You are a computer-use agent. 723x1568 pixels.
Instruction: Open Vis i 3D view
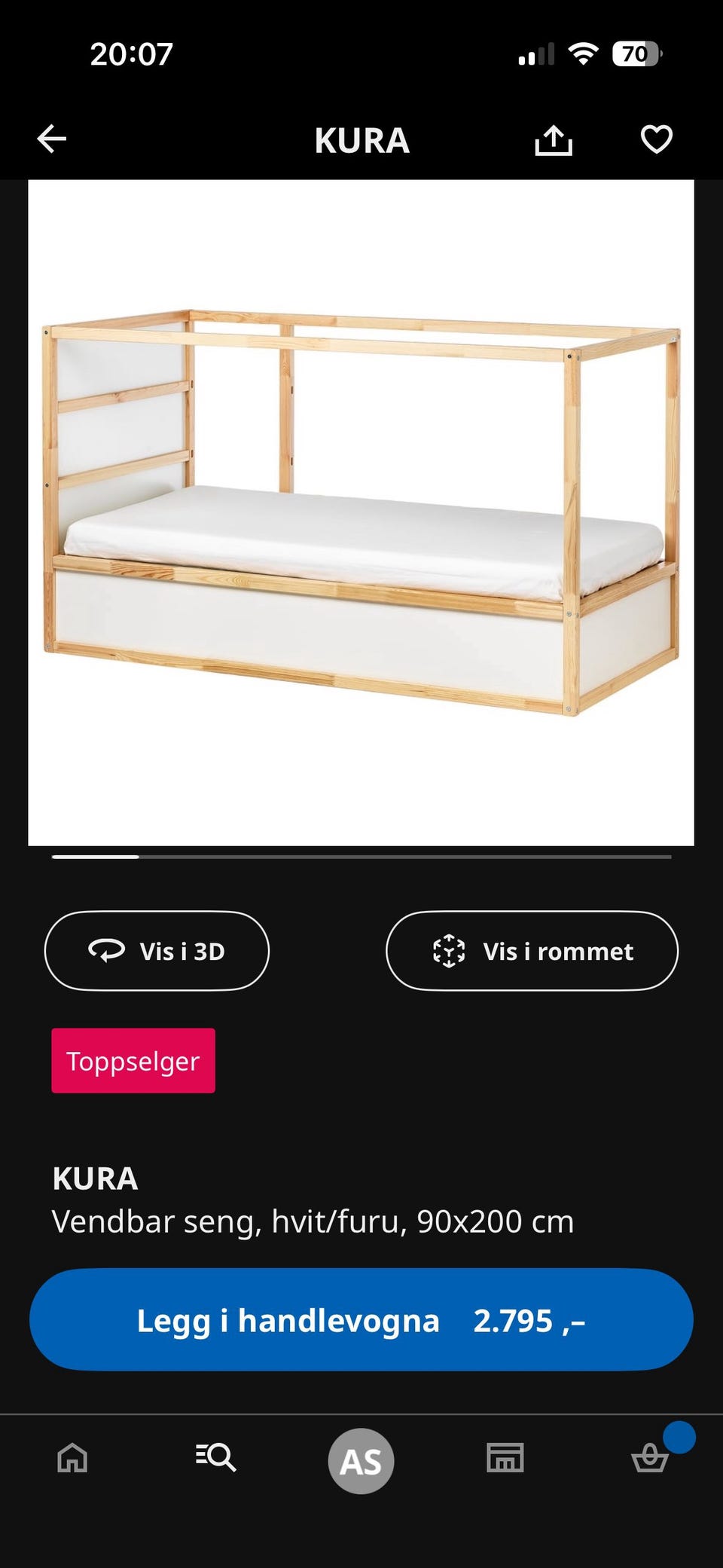(157, 951)
